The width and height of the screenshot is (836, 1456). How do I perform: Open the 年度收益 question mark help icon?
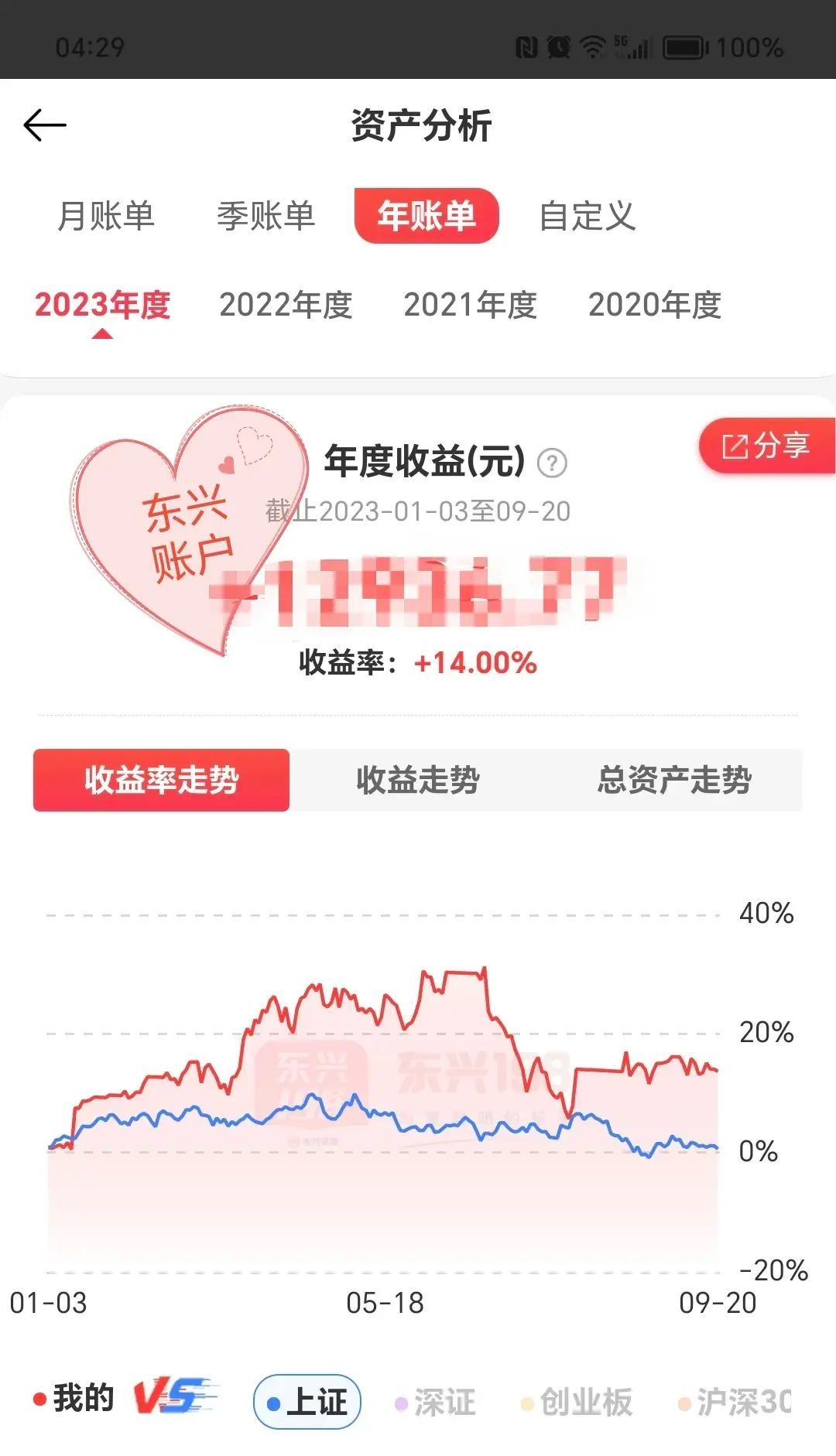click(x=554, y=462)
